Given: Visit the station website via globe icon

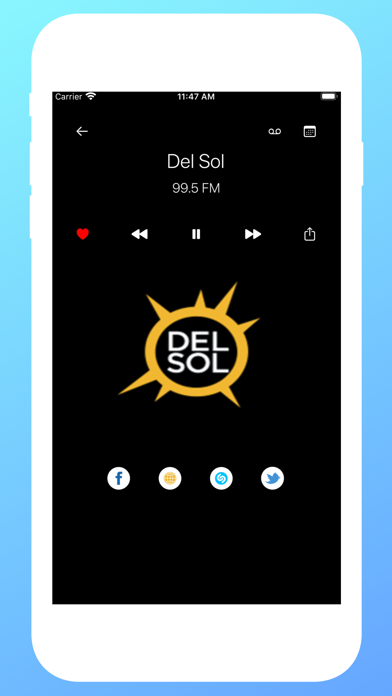Looking at the screenshot, I should 170,478.
